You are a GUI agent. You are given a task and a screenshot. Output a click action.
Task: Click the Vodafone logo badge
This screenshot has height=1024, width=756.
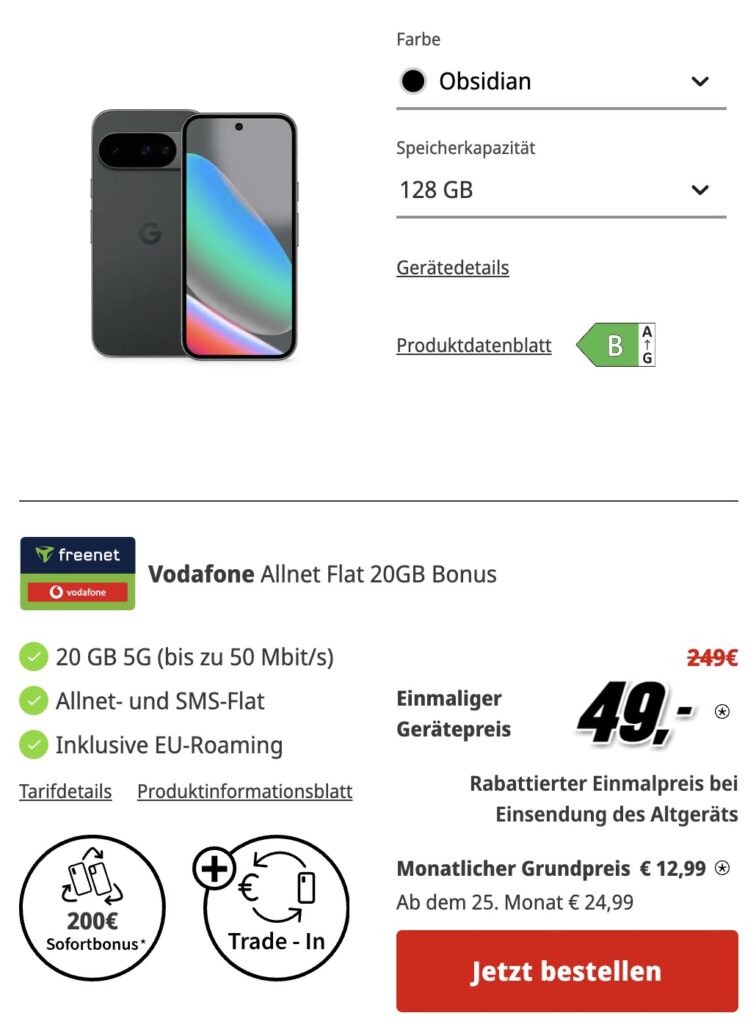point(79,591)
